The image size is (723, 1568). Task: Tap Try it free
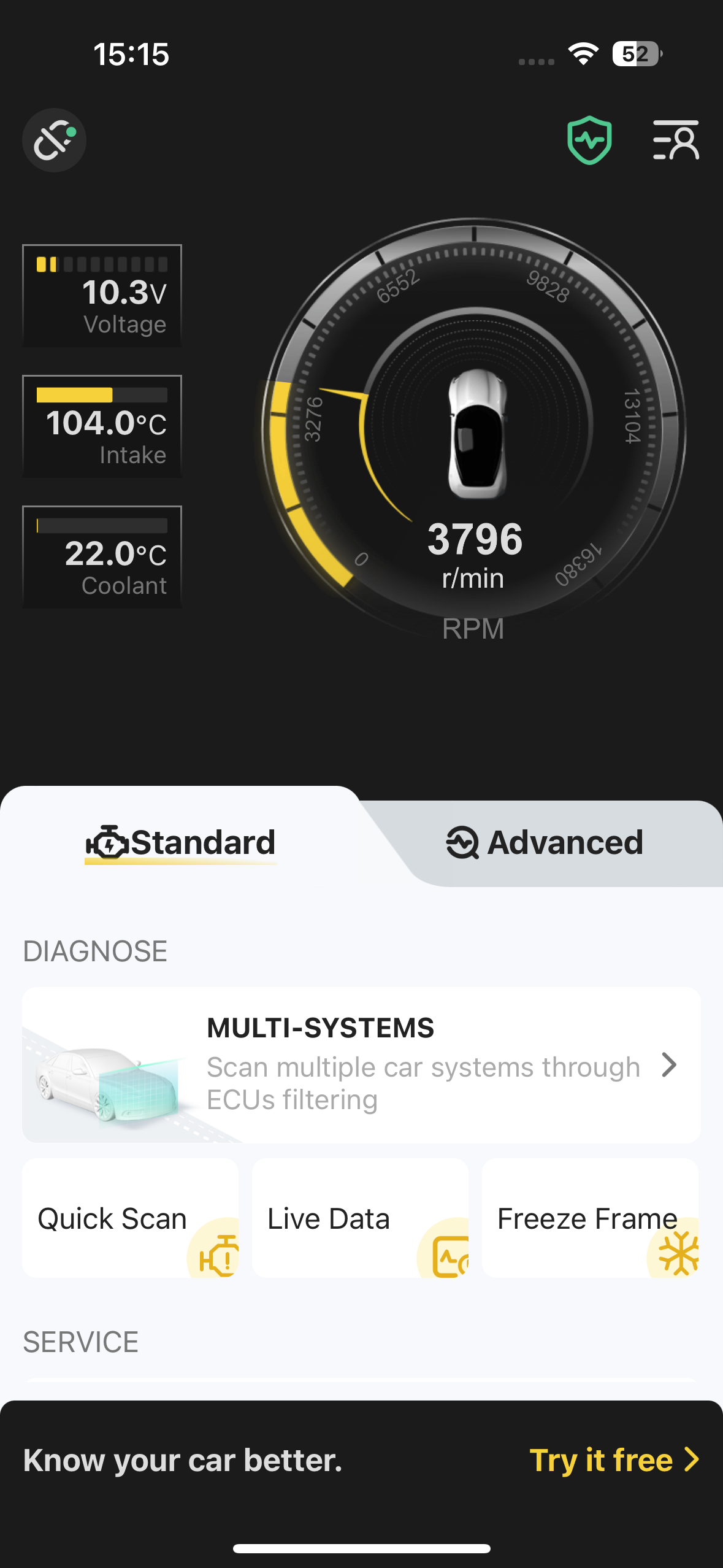point(613,1460)
